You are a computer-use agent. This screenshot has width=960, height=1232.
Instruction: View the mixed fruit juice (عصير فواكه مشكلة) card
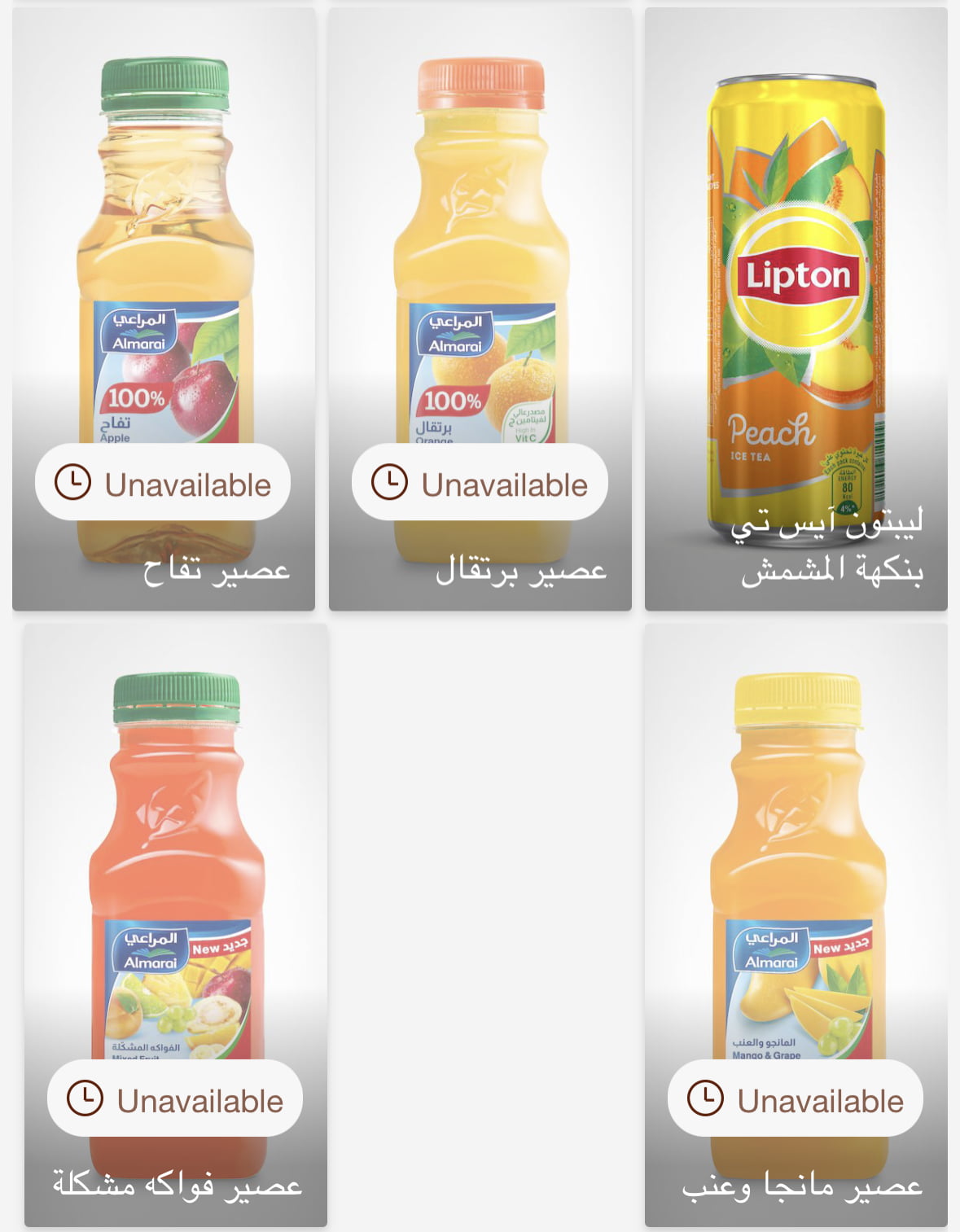point(176,924)
